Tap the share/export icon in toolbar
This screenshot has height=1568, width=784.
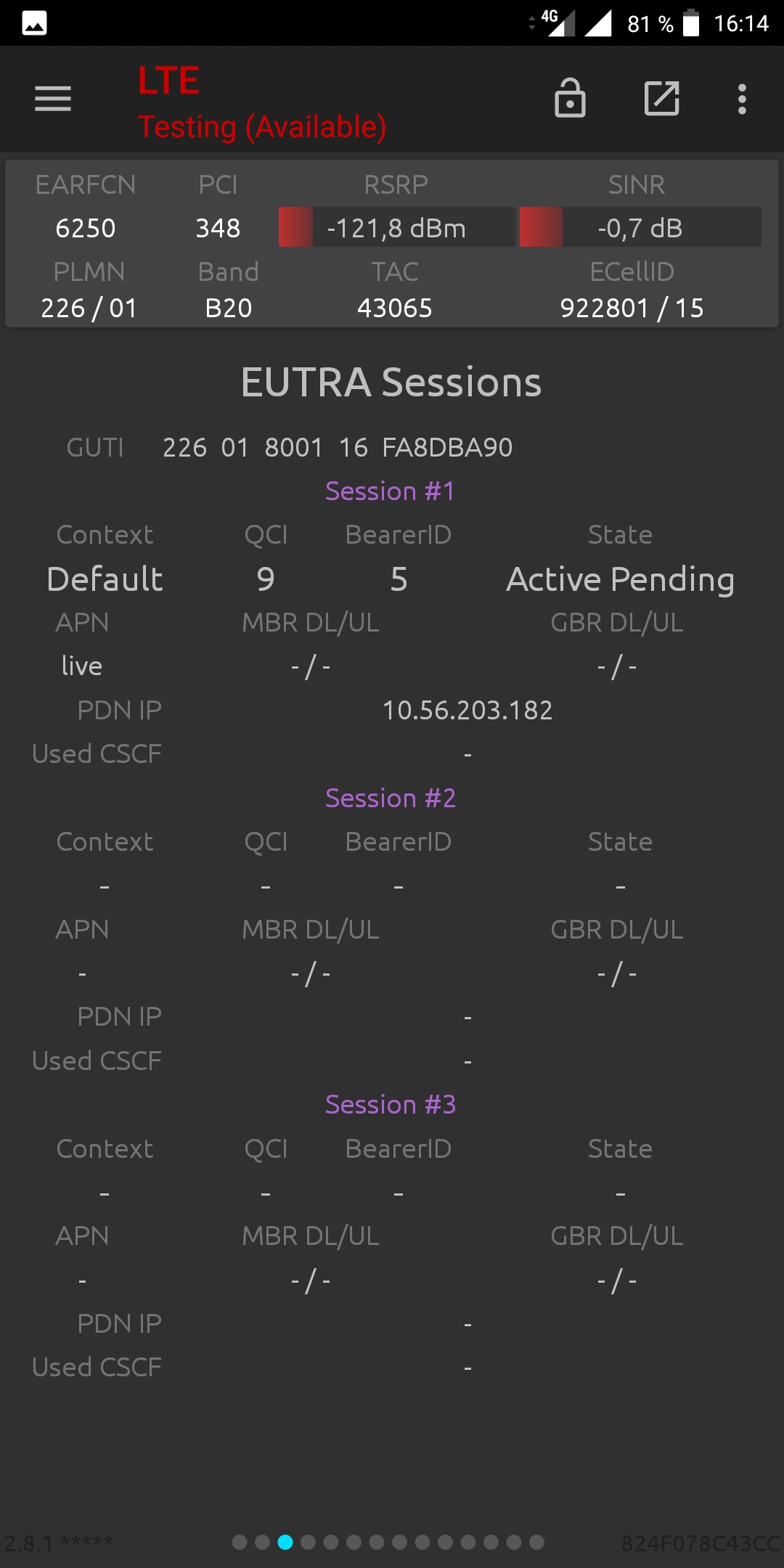tap(662, 99)
